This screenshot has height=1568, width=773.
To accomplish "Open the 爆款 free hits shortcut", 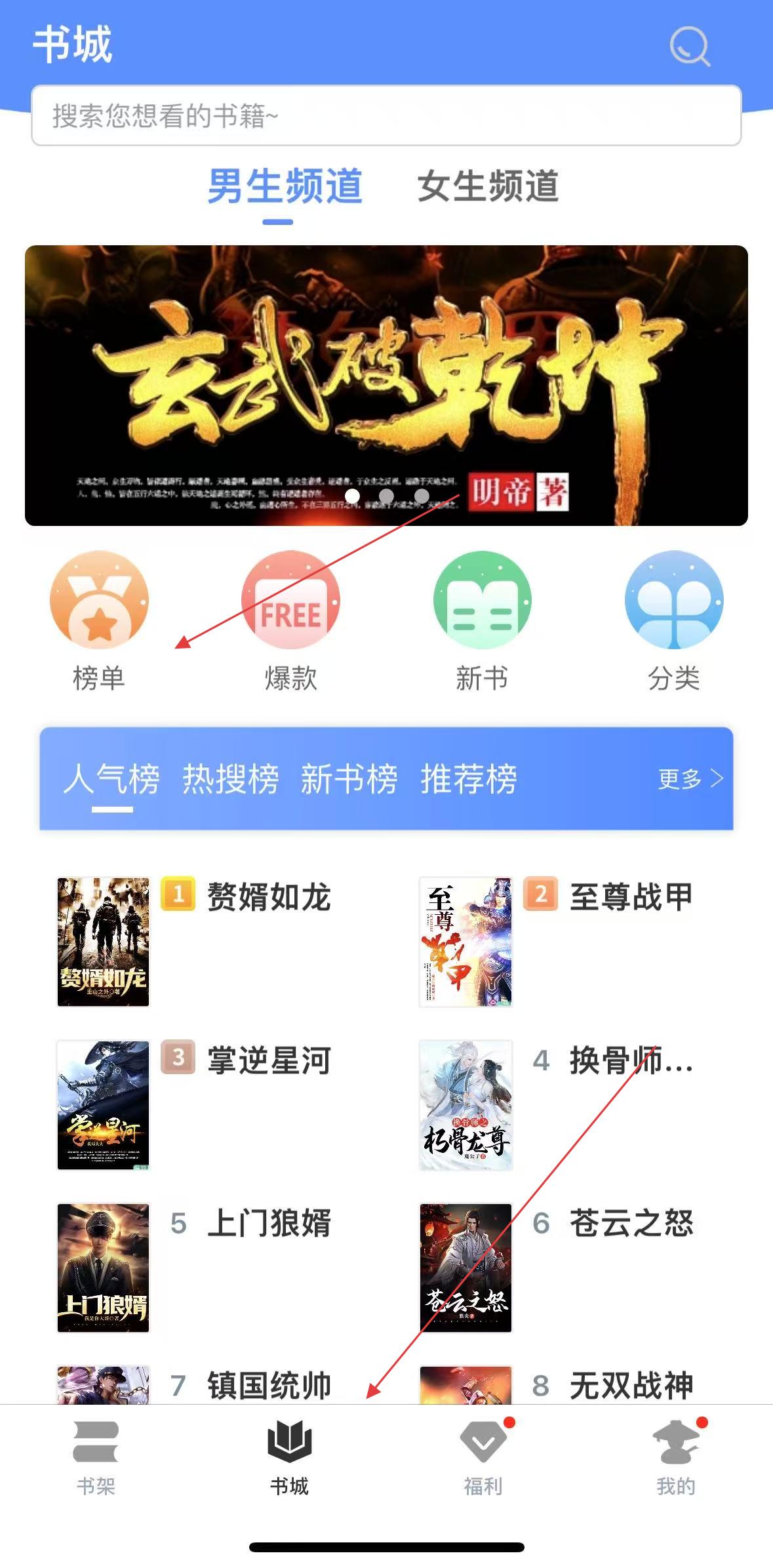I will point(290,620).
